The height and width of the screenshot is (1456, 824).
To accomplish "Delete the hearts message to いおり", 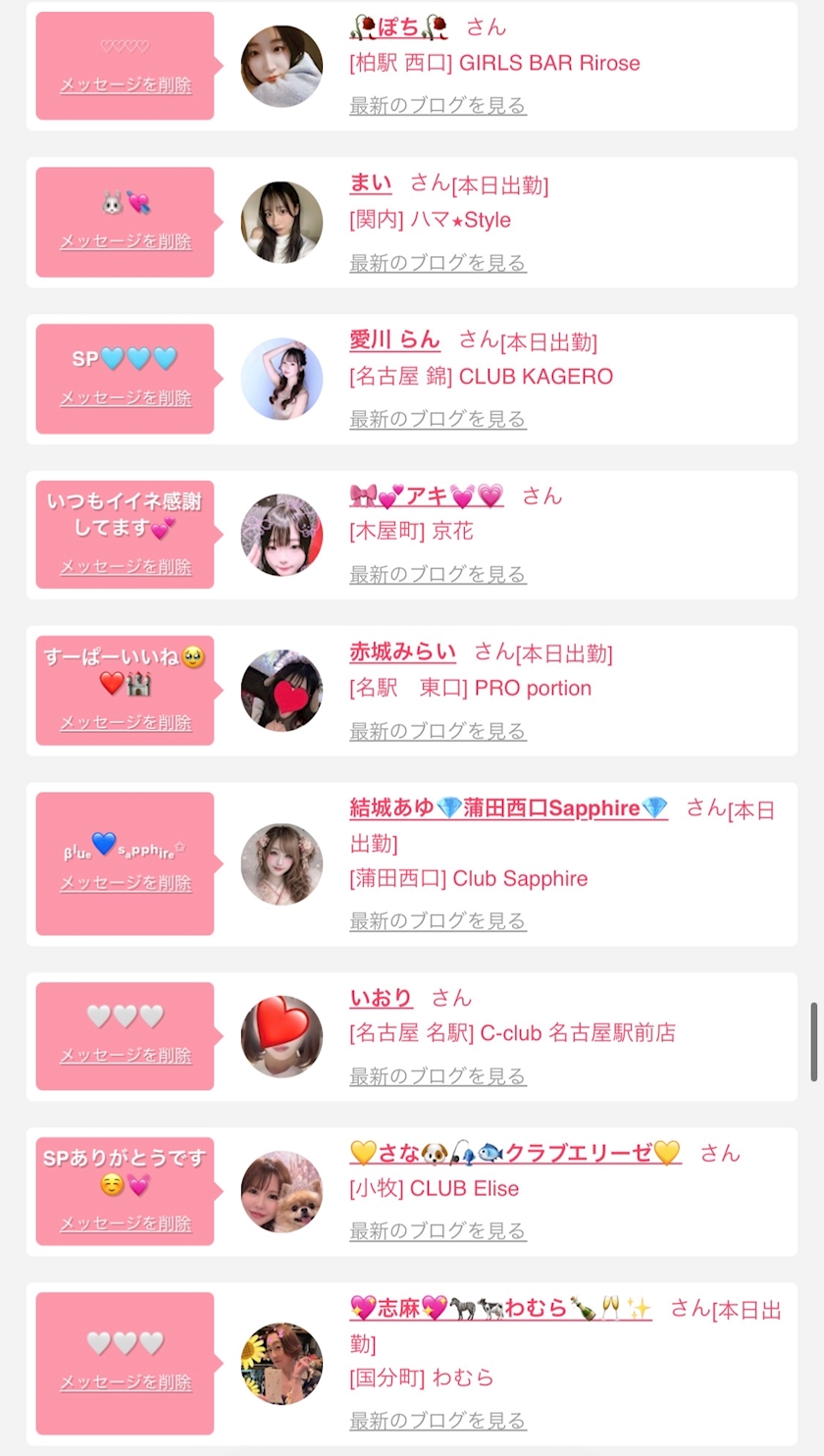I will pyautogui.click(x=126, y=1056).
